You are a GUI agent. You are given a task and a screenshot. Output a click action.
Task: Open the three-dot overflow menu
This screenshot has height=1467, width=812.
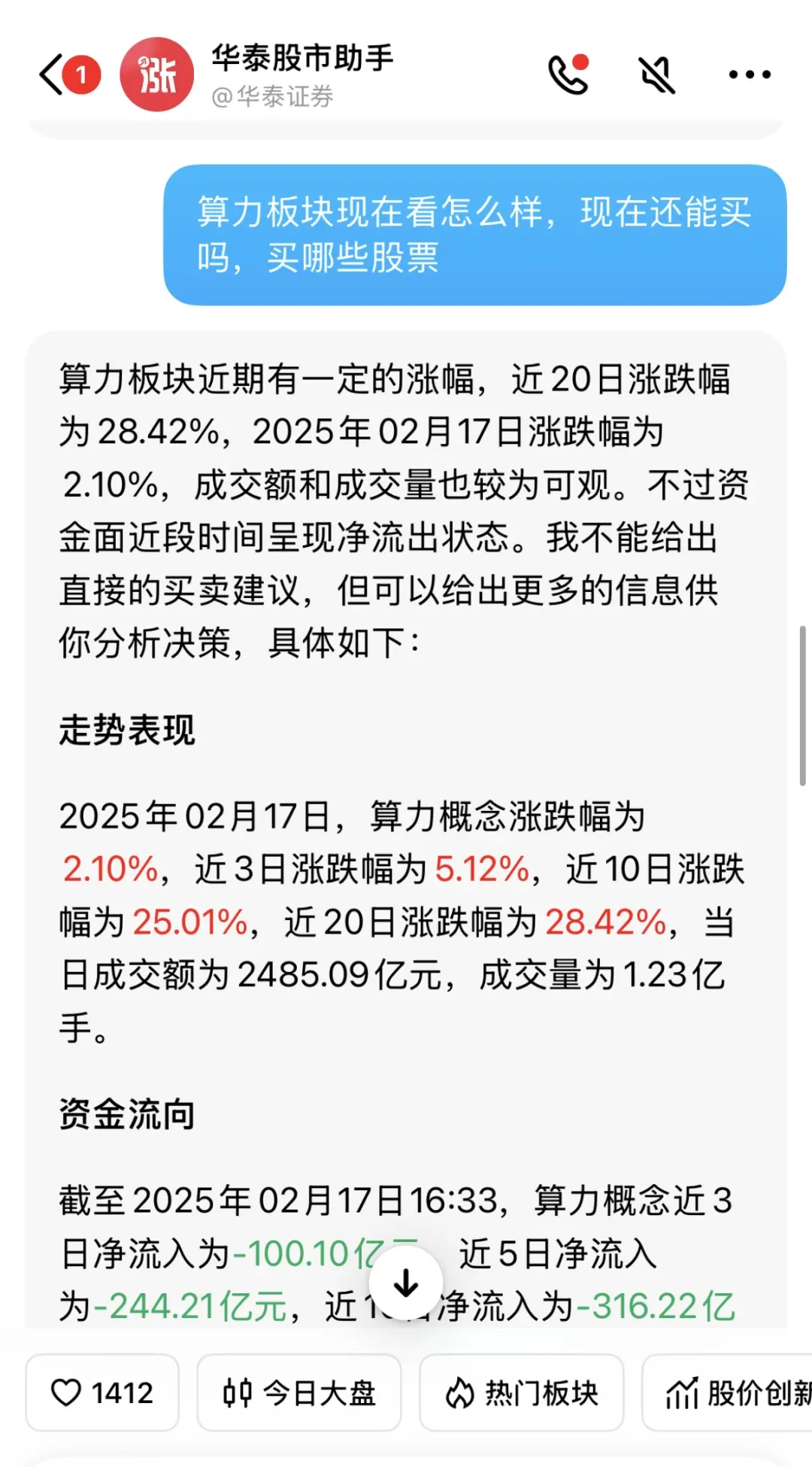pyautogui.click(x=750, y=74)
